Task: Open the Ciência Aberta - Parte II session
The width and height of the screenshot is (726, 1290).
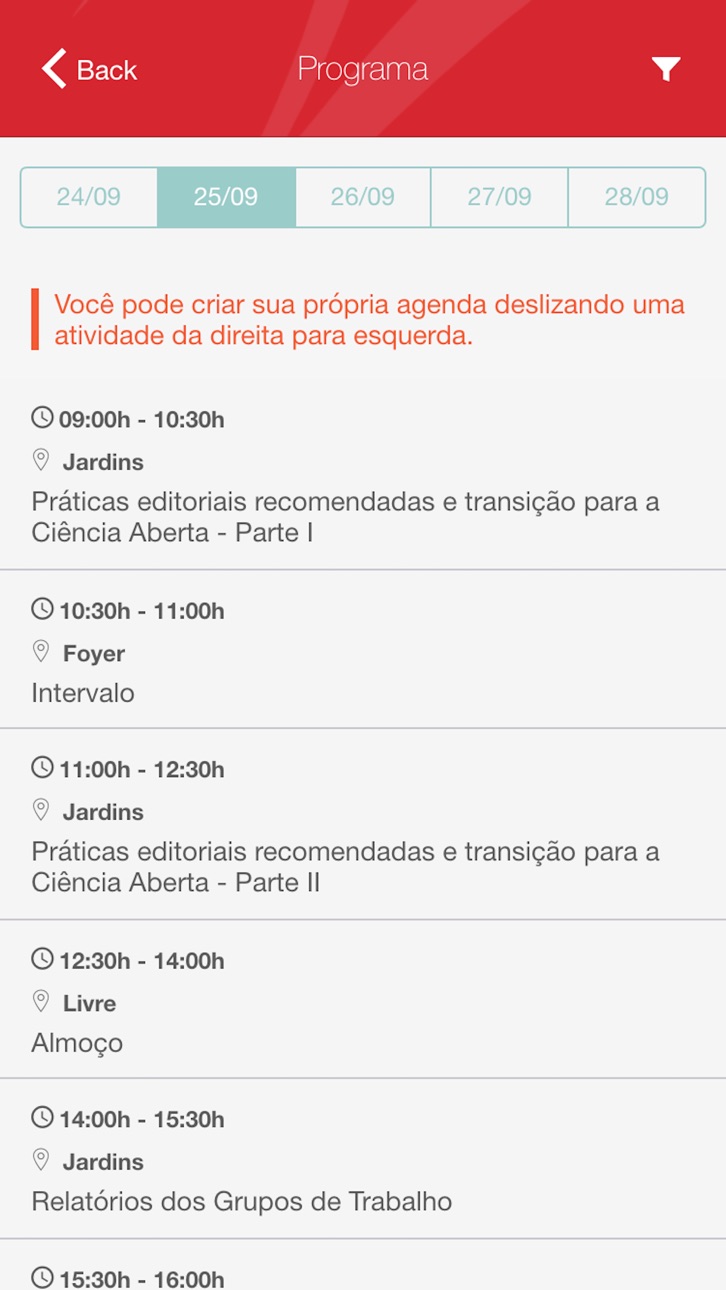Action: point(363,824)
